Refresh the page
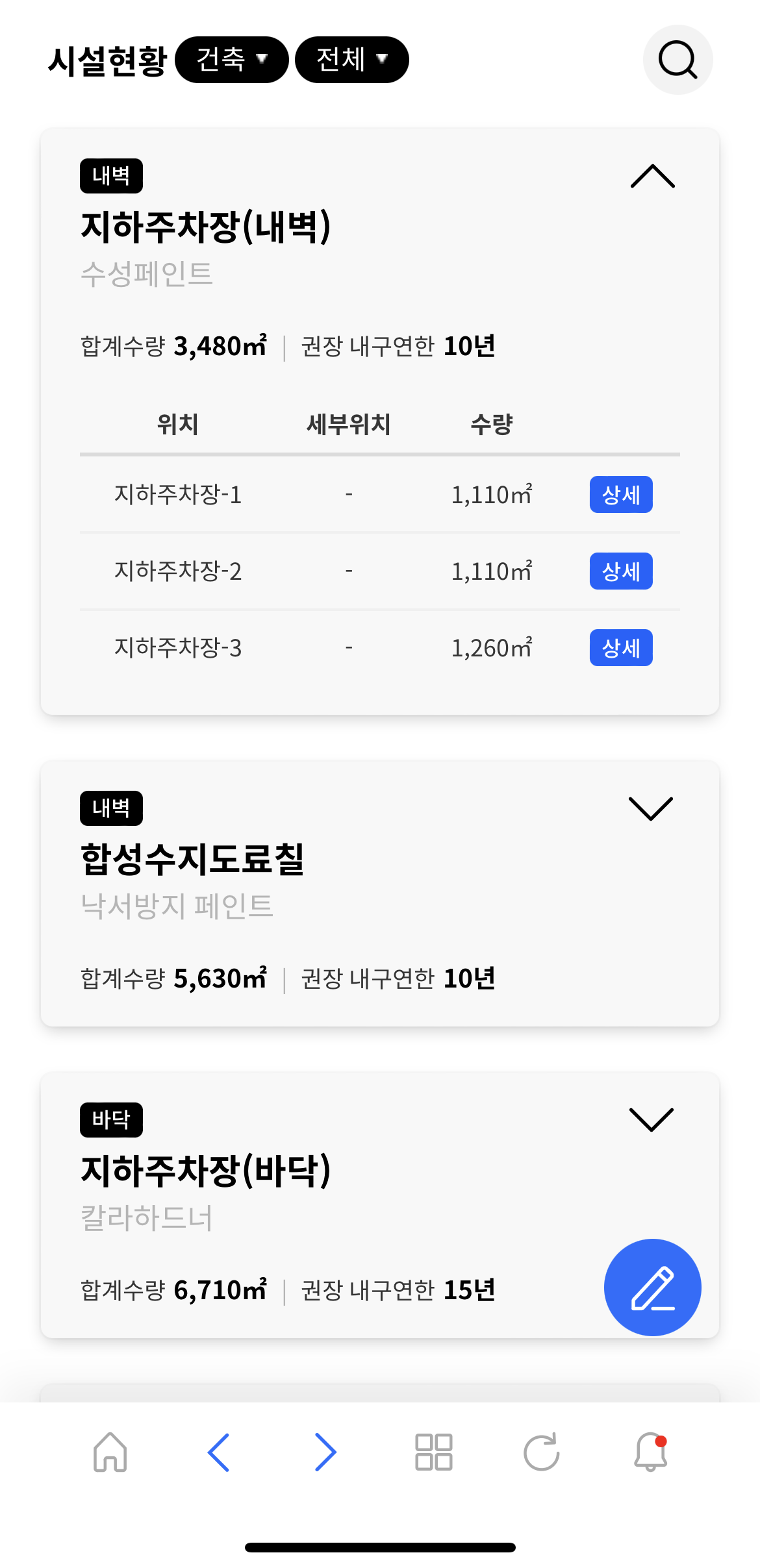 click(542, 1452)
